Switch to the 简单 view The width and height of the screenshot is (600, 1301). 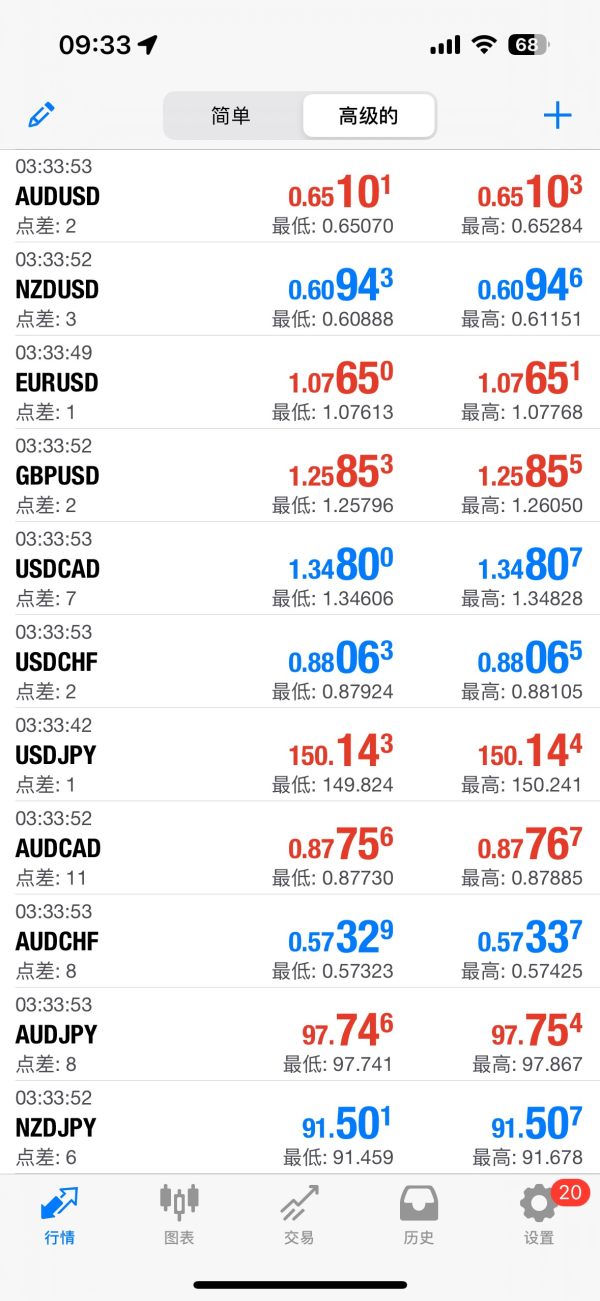(232, 116)
